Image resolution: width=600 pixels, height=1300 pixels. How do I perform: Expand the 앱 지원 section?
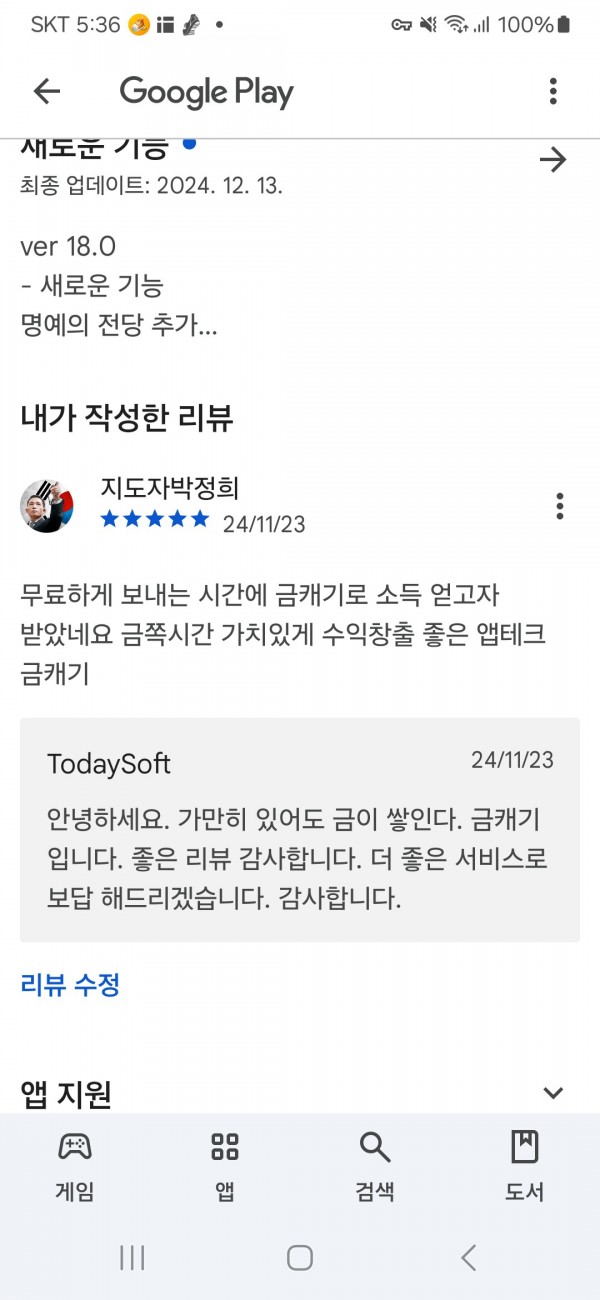click(x=553, y=1093)
